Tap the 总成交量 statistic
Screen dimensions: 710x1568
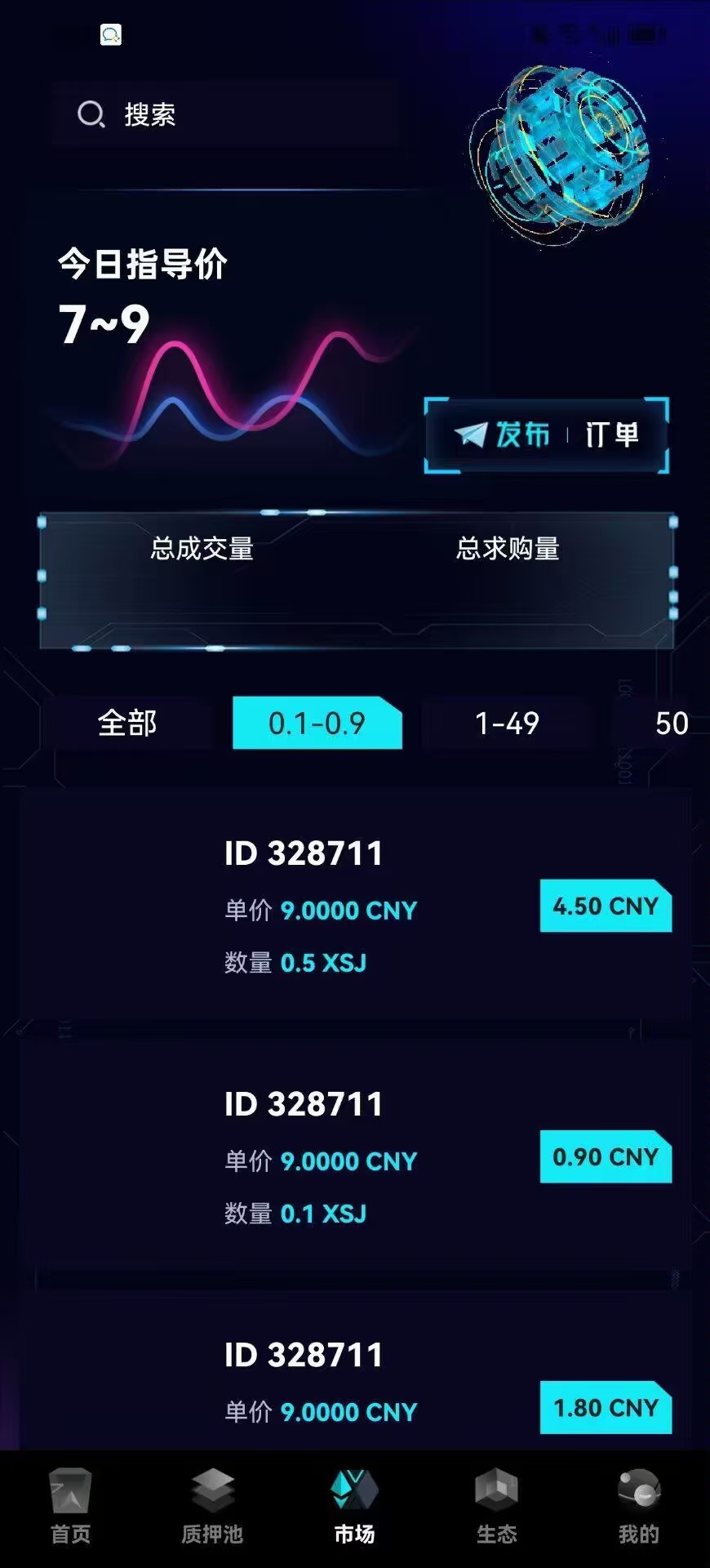(205, 549)
